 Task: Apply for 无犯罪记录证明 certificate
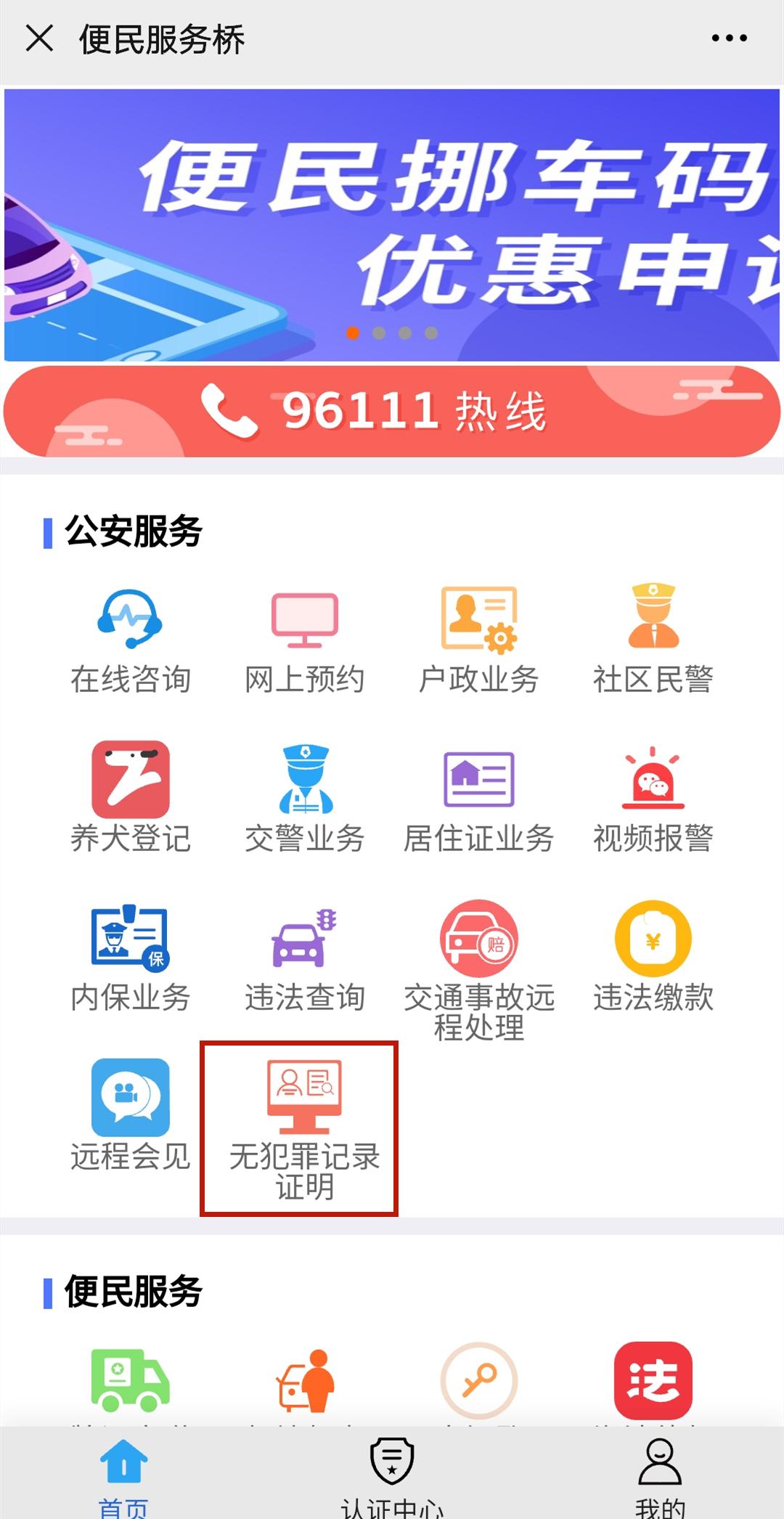pyautogui.click(x=303, y=1128)
